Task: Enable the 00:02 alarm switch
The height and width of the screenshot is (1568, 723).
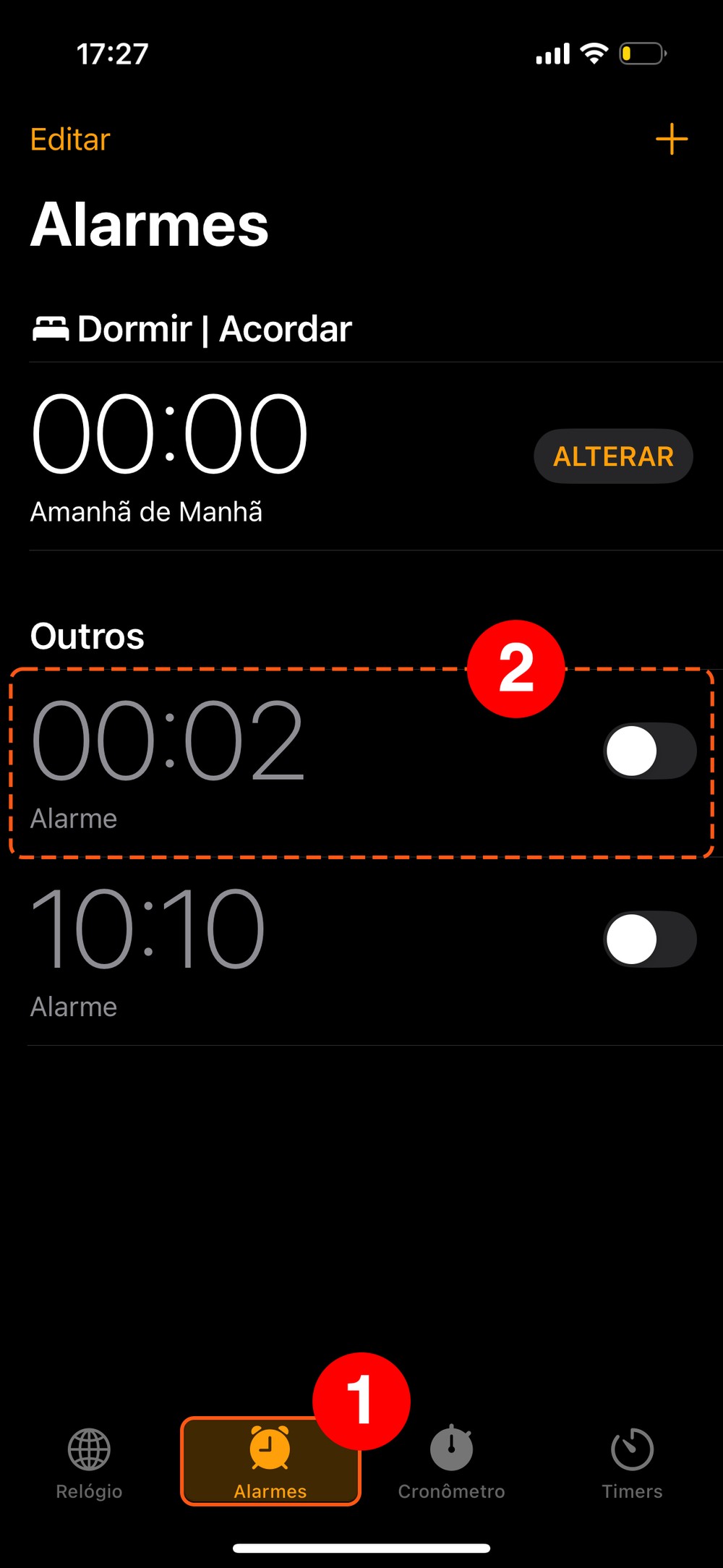Action: (x=649, y=751)
